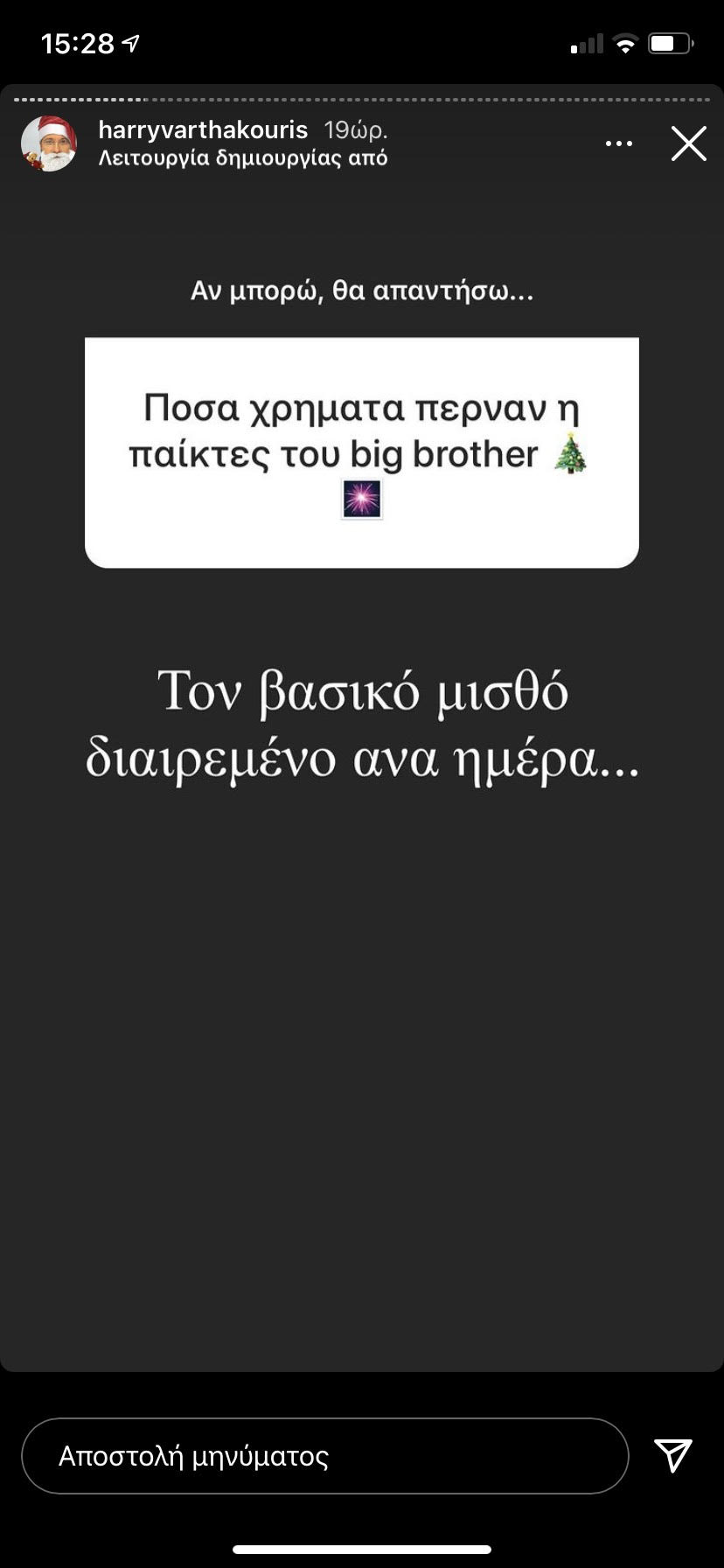Close the story viewer
This screenshot has height=1568, width=724.
[688, 143]
